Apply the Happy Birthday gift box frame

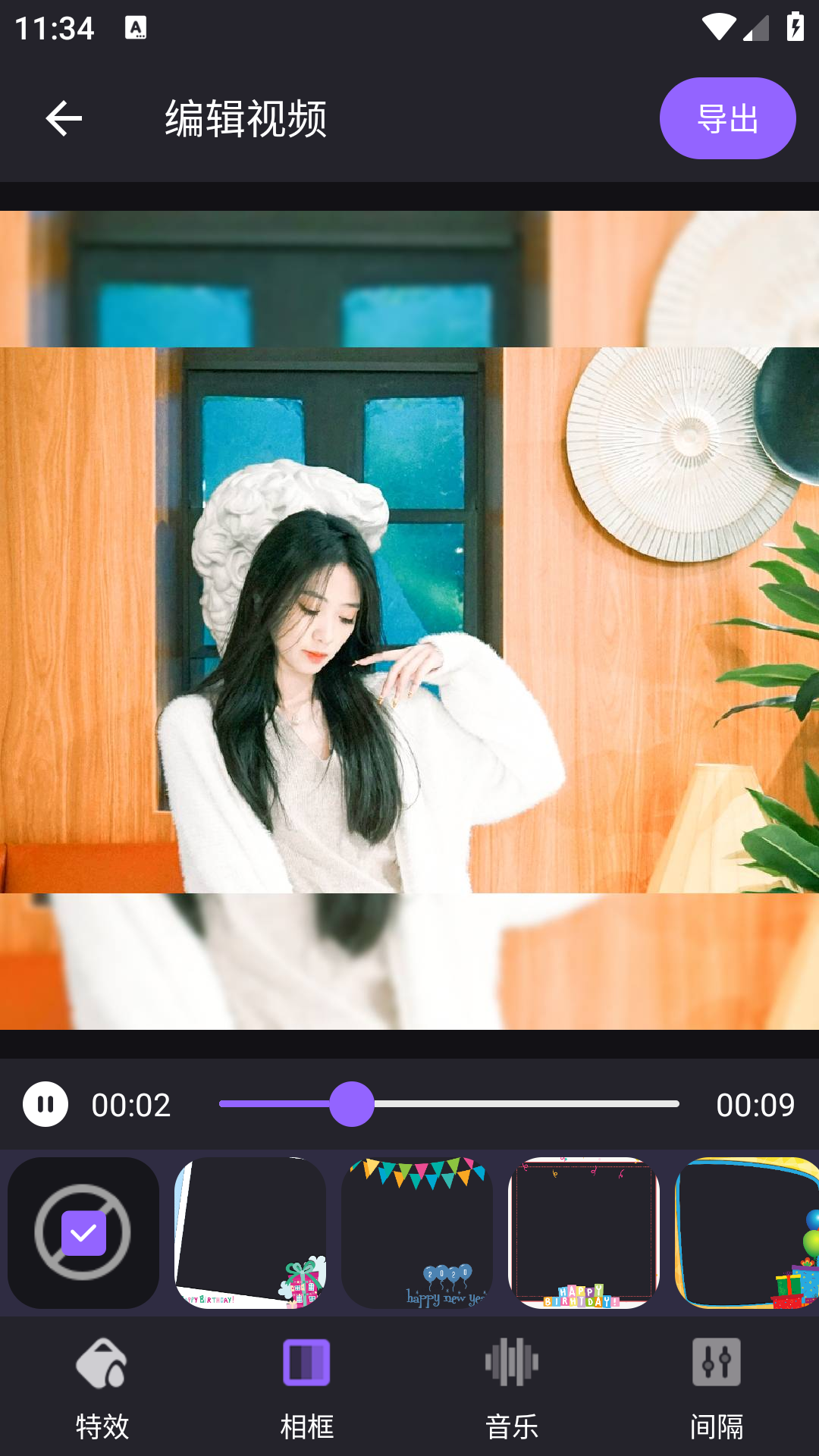(x=250, y=1232)
